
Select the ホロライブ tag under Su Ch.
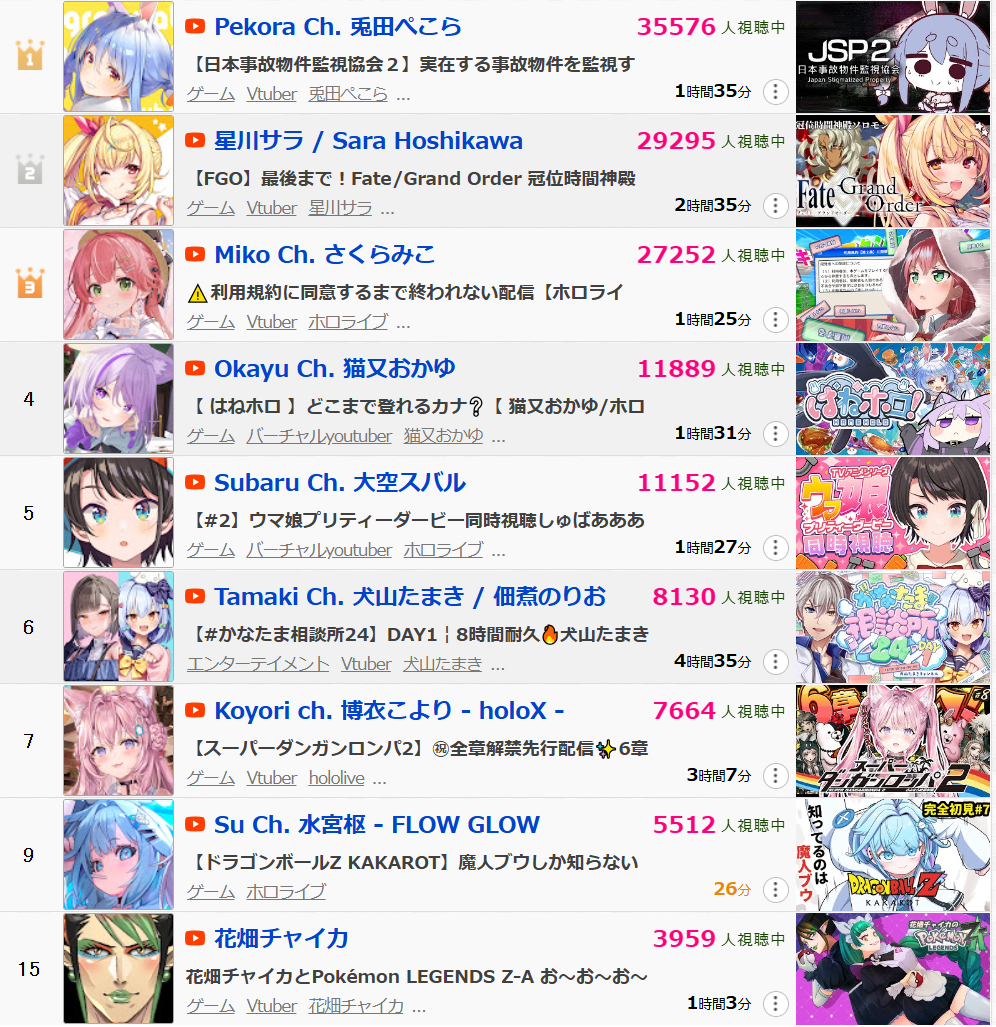coord(286,892)
